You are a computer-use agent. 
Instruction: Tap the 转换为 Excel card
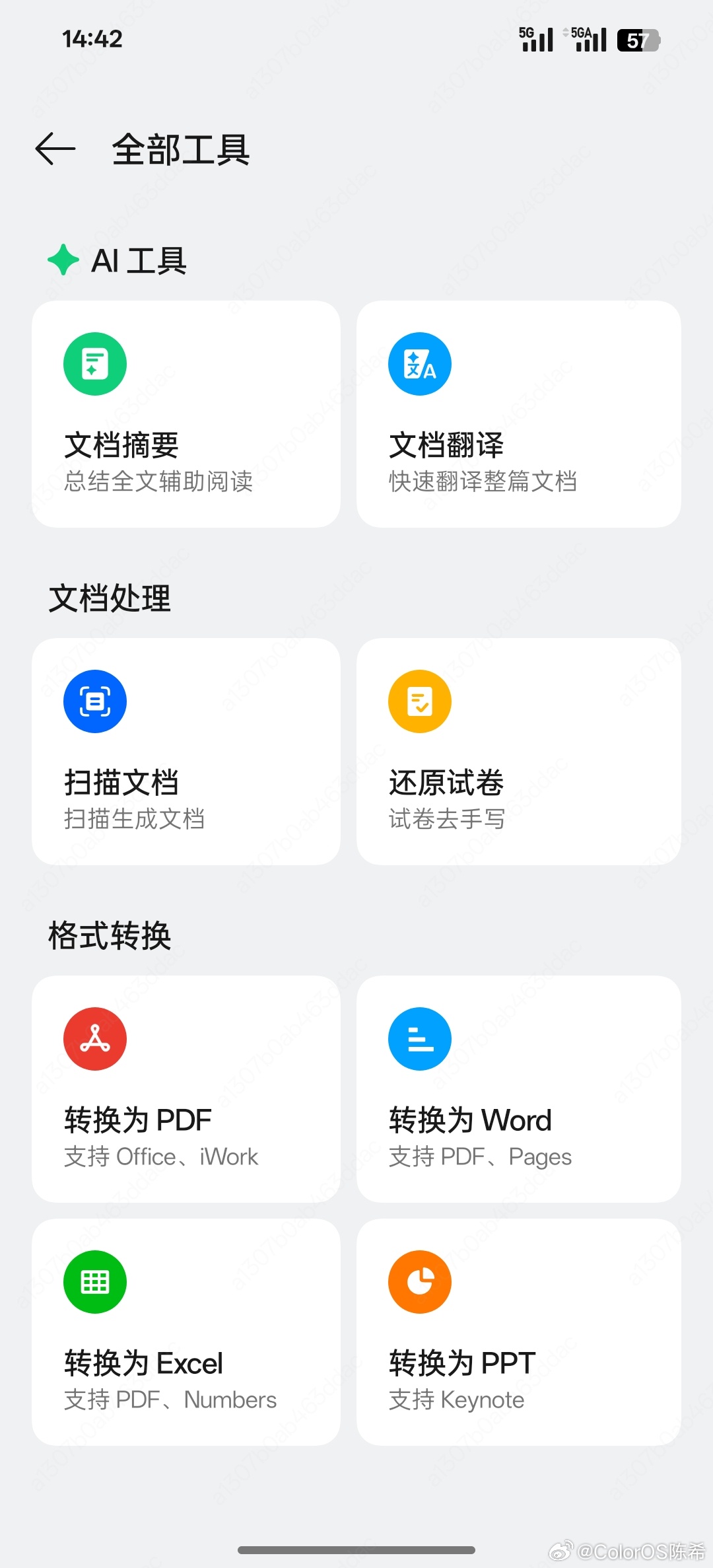[186, 1332]
